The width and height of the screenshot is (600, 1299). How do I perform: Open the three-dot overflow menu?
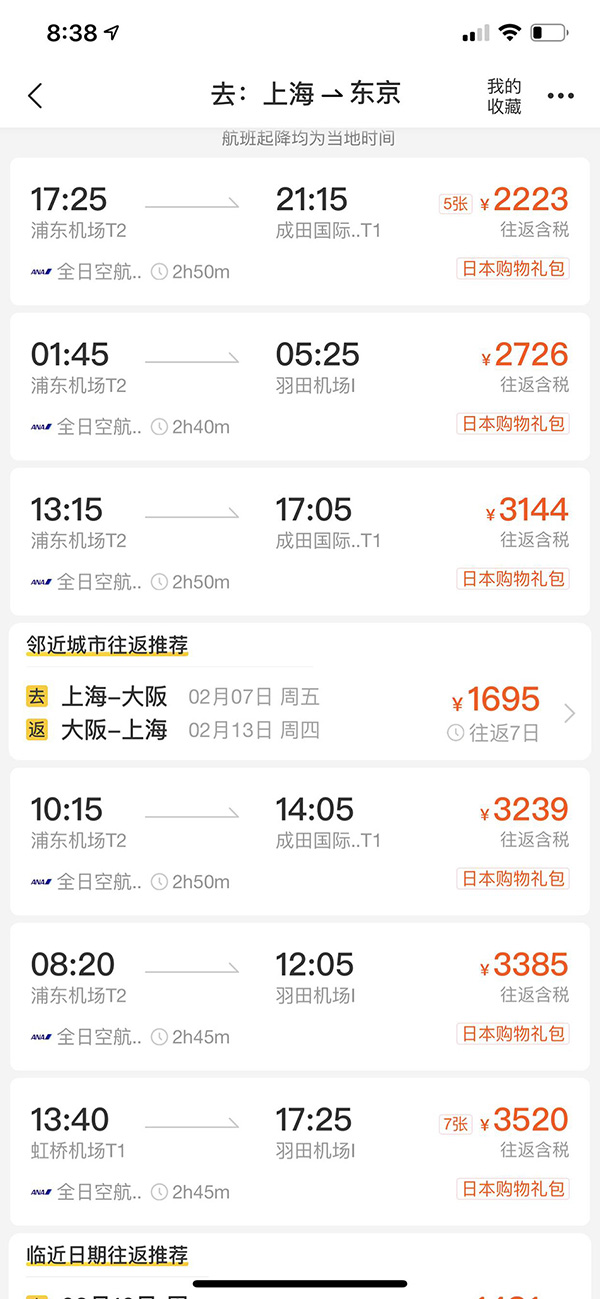point(560,96)
